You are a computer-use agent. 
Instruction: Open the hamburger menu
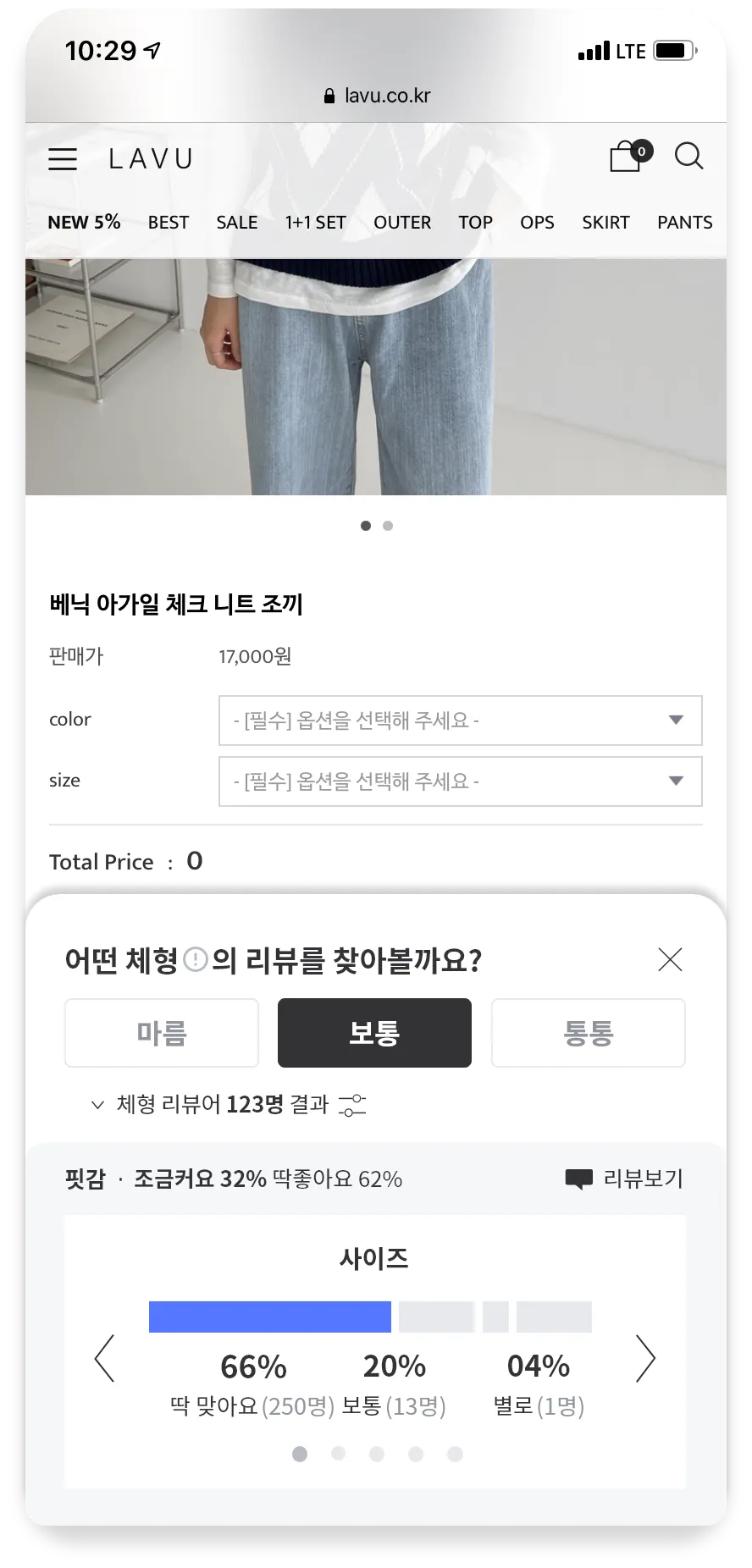tap(63, 158)
